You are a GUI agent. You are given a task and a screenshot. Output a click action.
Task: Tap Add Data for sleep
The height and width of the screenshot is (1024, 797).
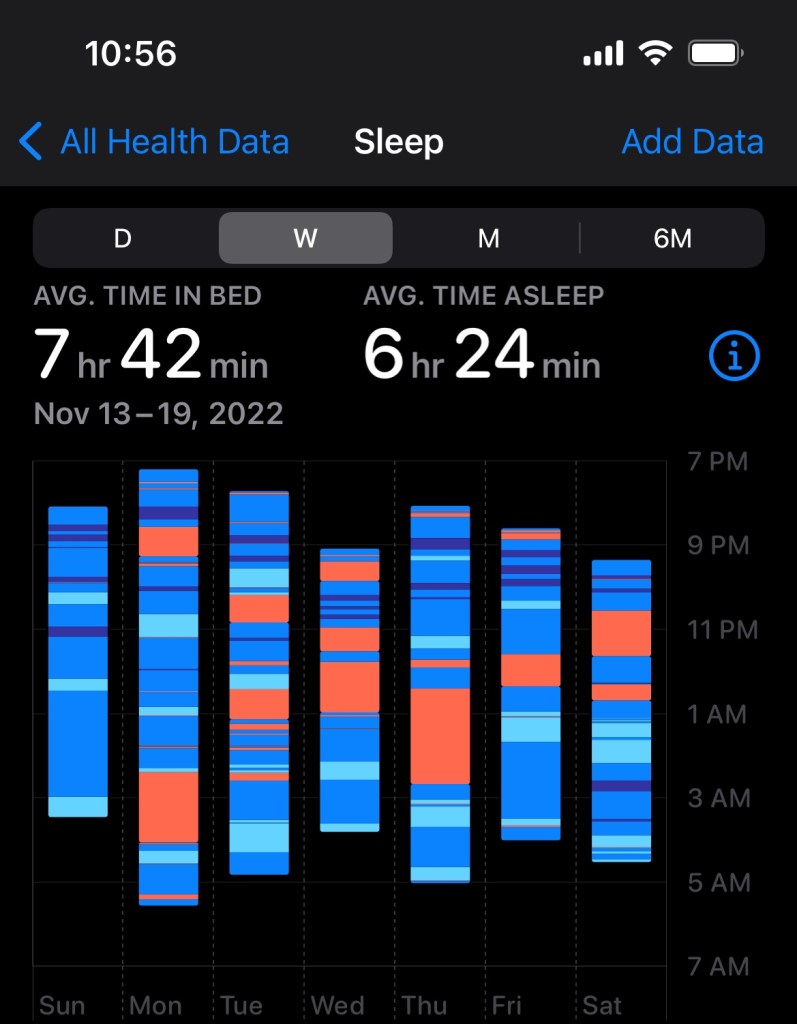[x=692, y=142]
